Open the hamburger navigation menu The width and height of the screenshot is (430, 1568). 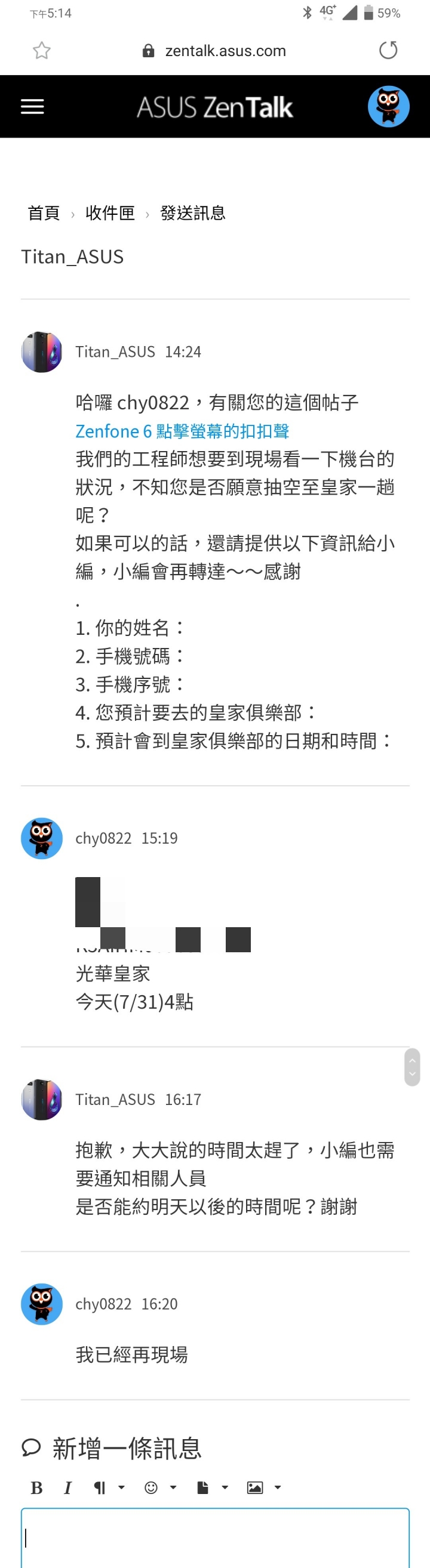[32, 107]
